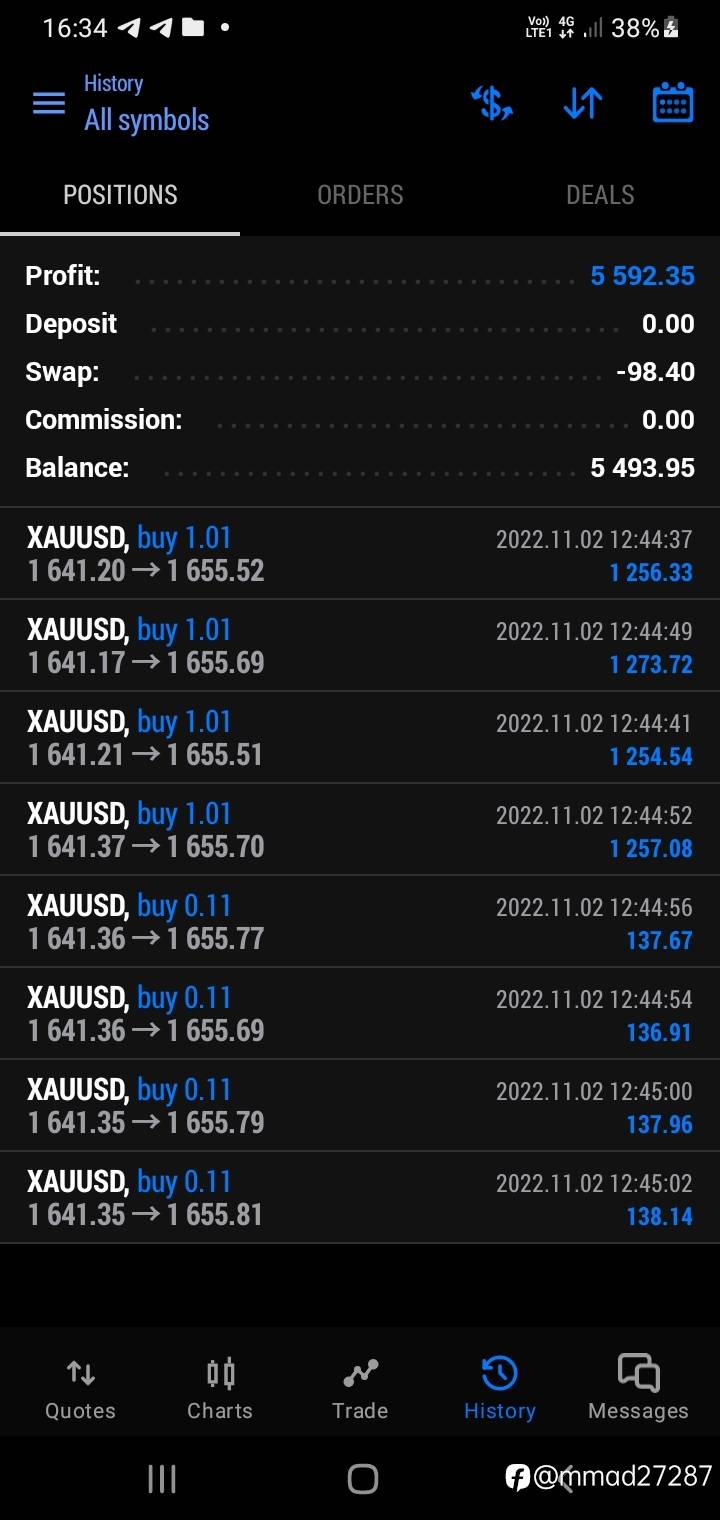Open the currency symbol filter icon
The width and height of the screenshot is (720, 1520).
click(492, 103)
